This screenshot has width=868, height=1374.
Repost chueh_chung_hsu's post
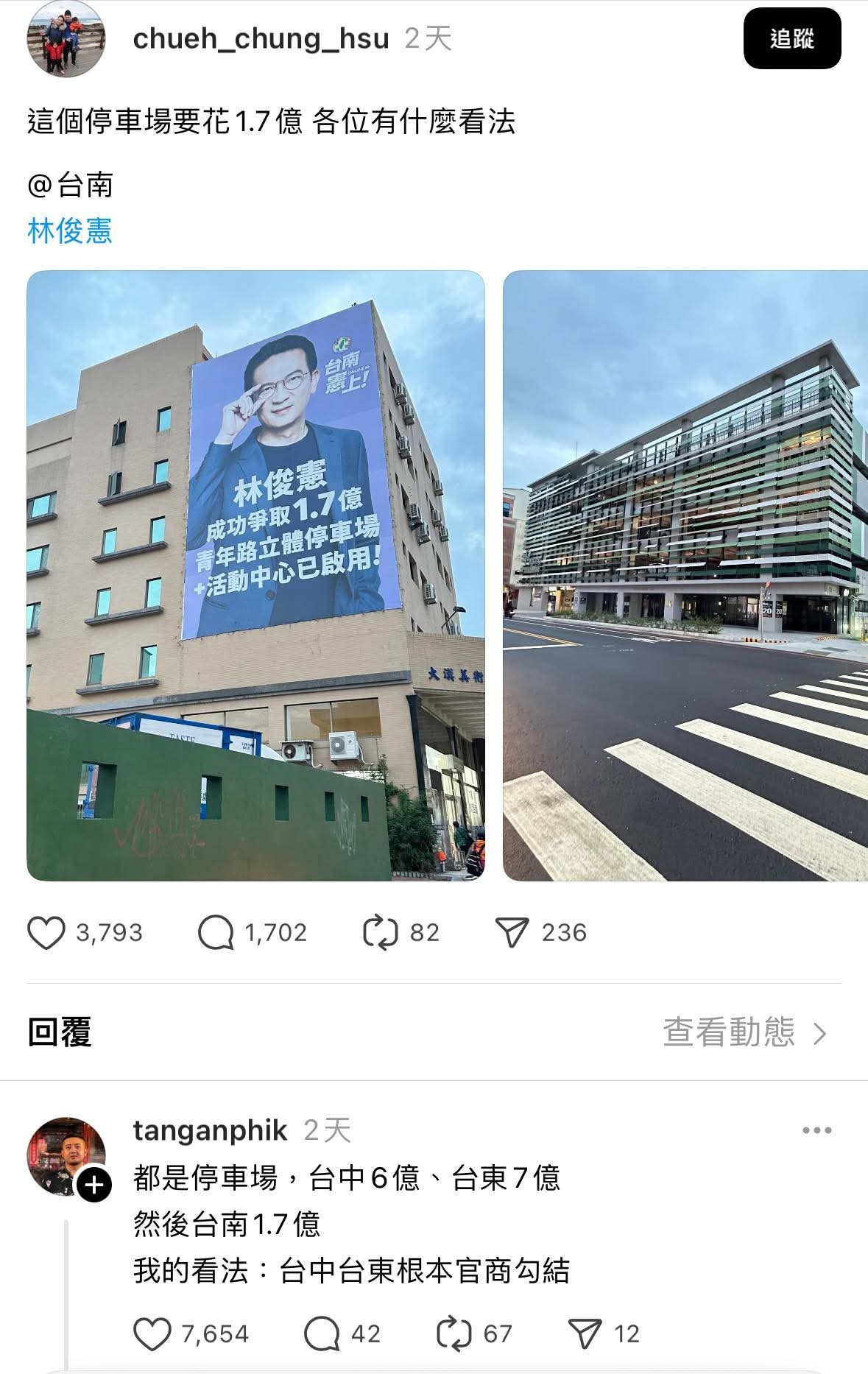click(380, 933)
